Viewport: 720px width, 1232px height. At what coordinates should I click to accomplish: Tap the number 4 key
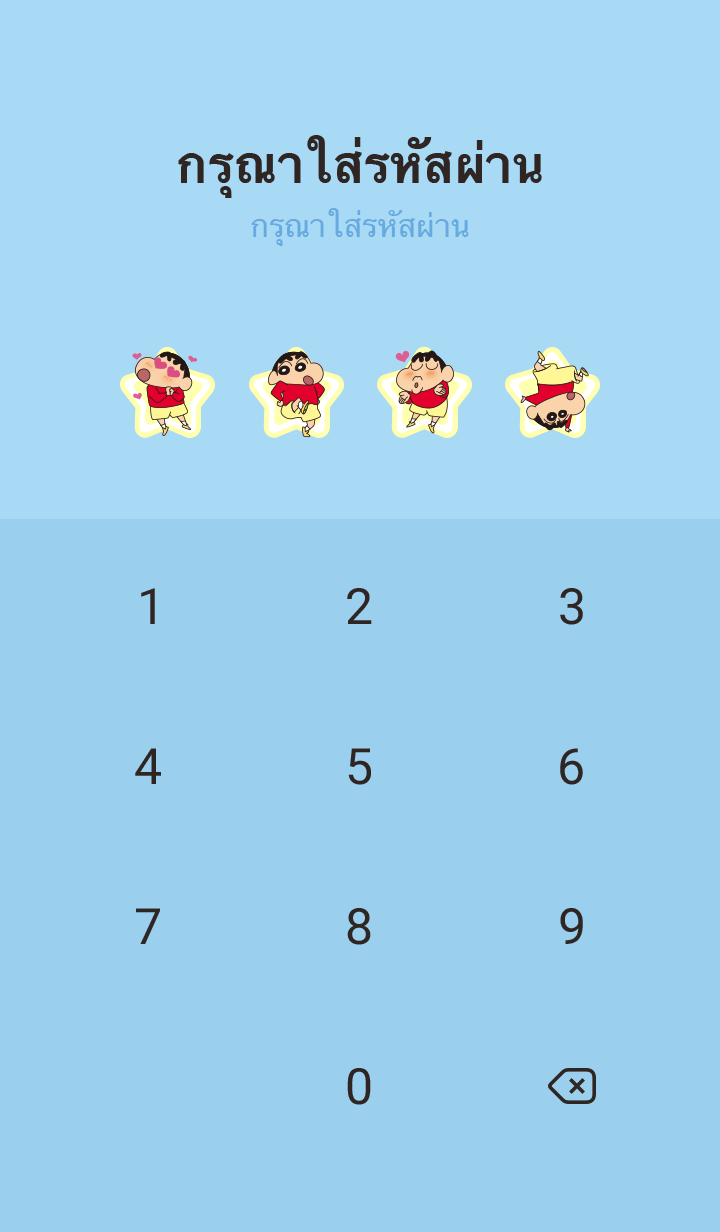pyautogui.click(x=148, y=767)
